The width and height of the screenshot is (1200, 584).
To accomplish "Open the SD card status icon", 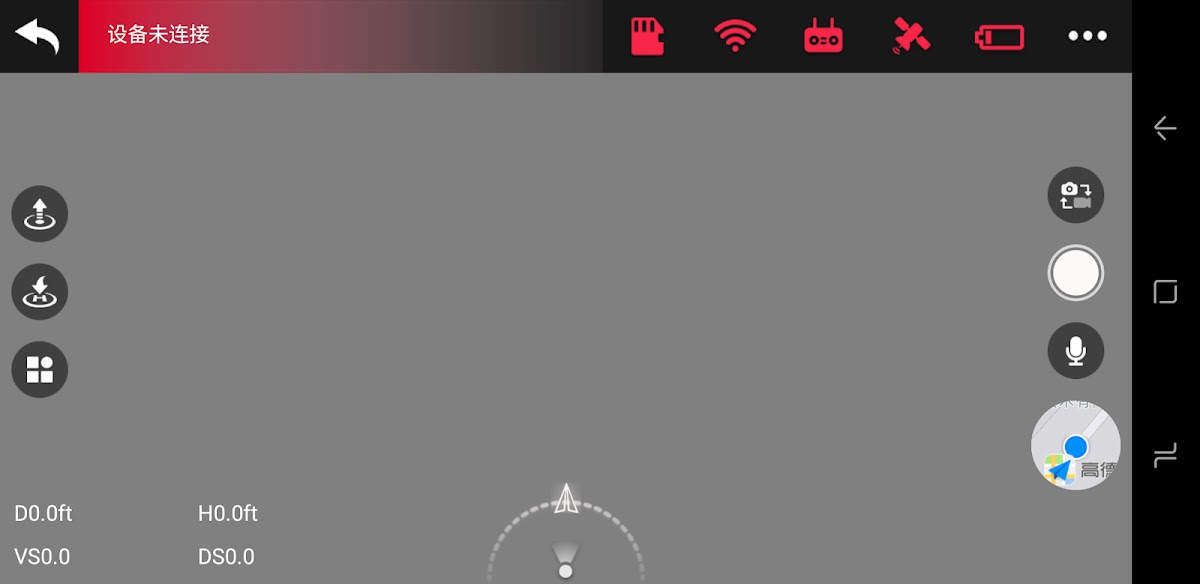I will [647, 36].
